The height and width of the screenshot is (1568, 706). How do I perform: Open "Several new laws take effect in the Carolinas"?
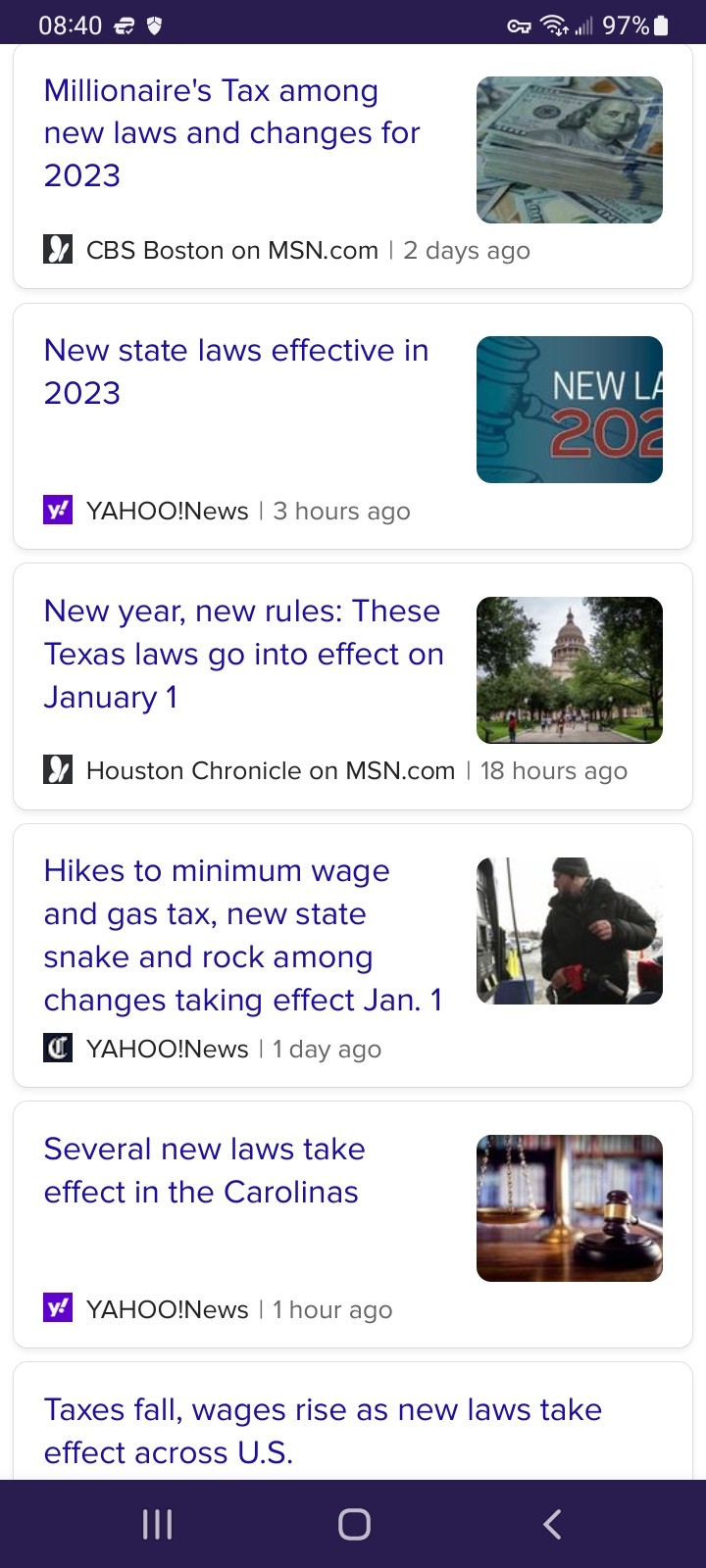tap(204, 1170)
